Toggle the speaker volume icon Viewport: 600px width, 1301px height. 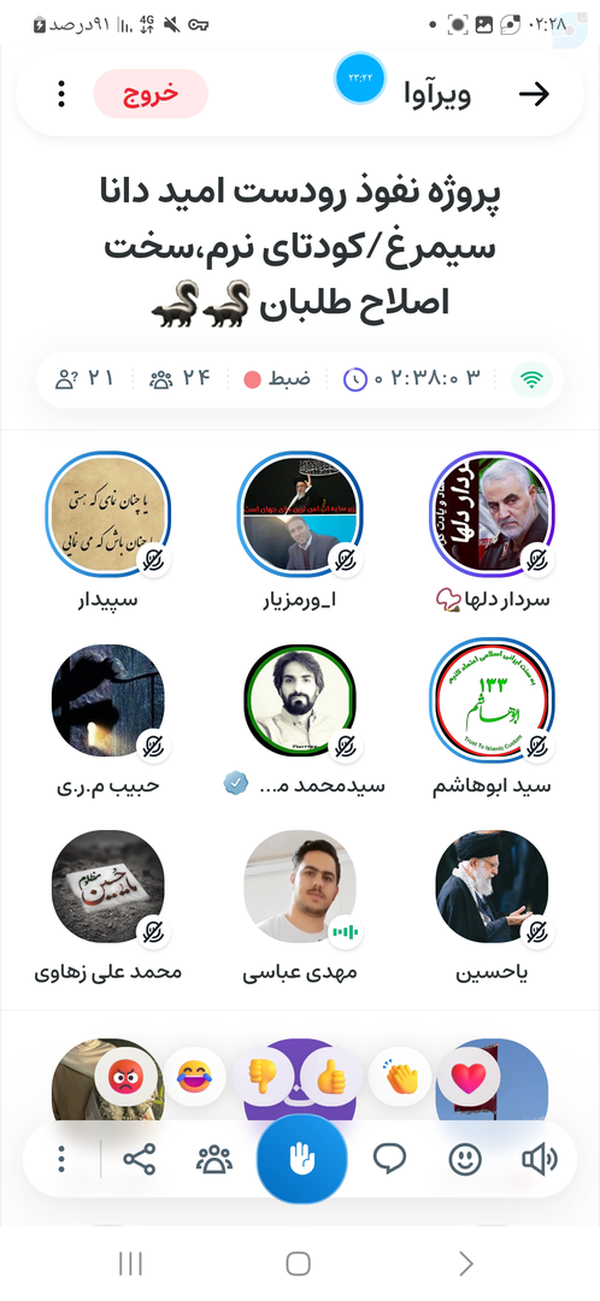(x=539, y=1160)
